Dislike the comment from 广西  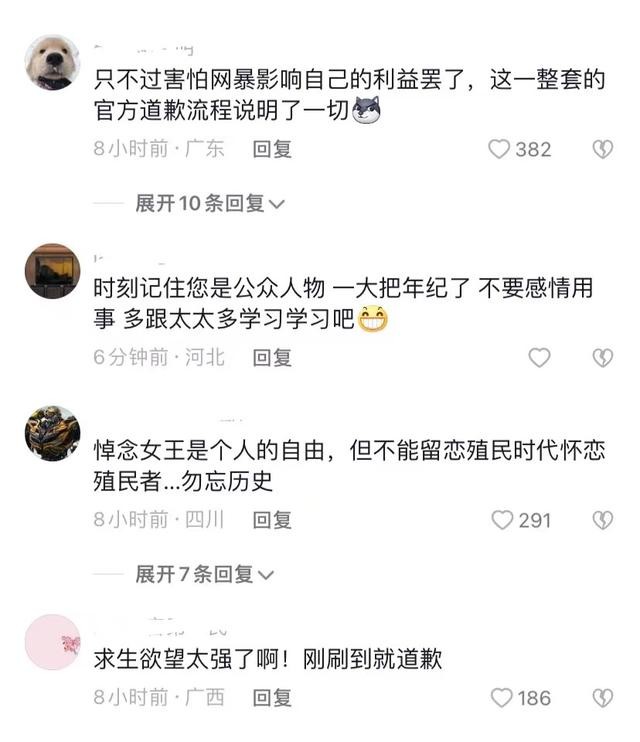[x=601, y=697]
